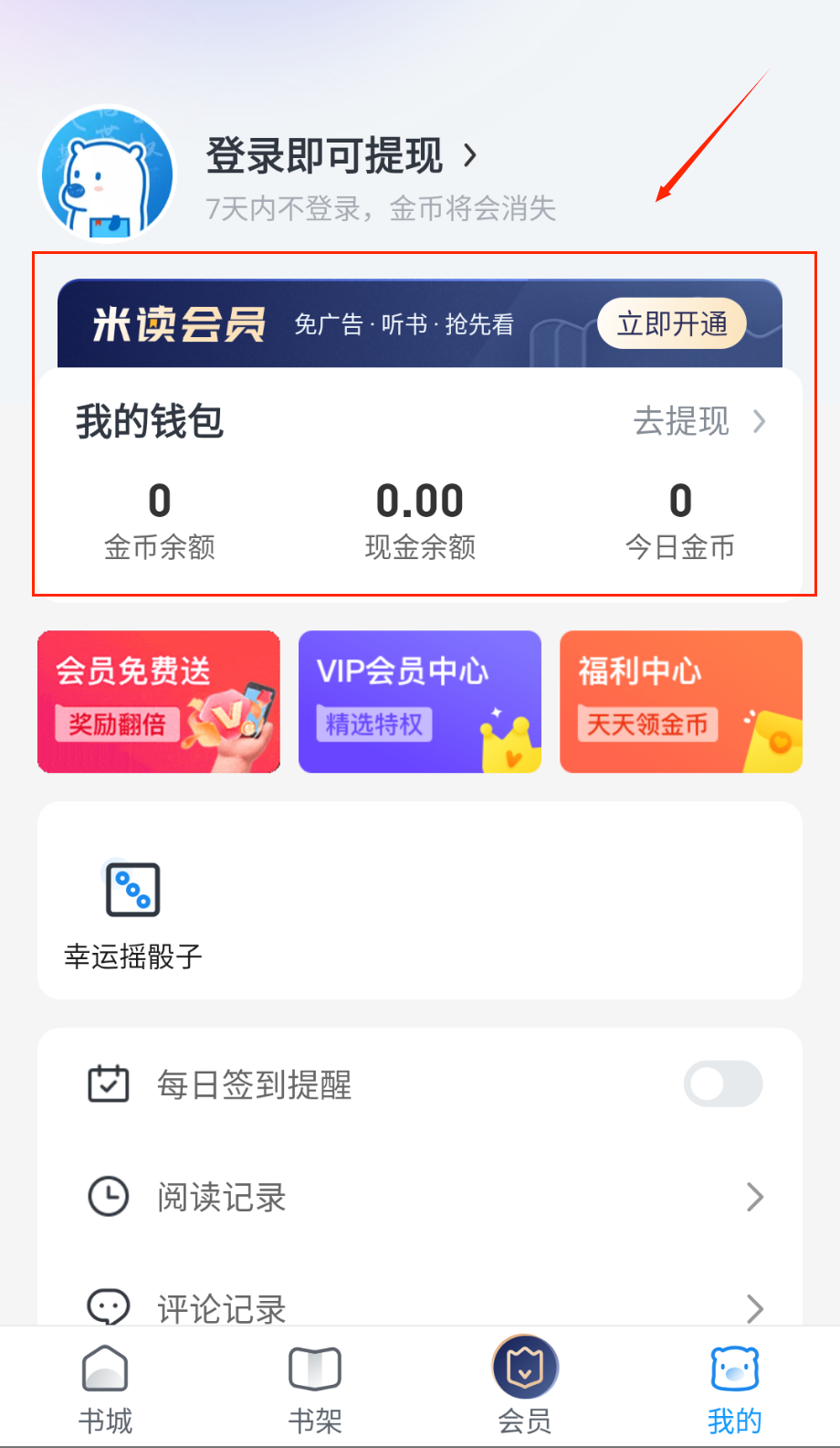
Task: Open the 福利中心 card
Action: tap(681, 702)
